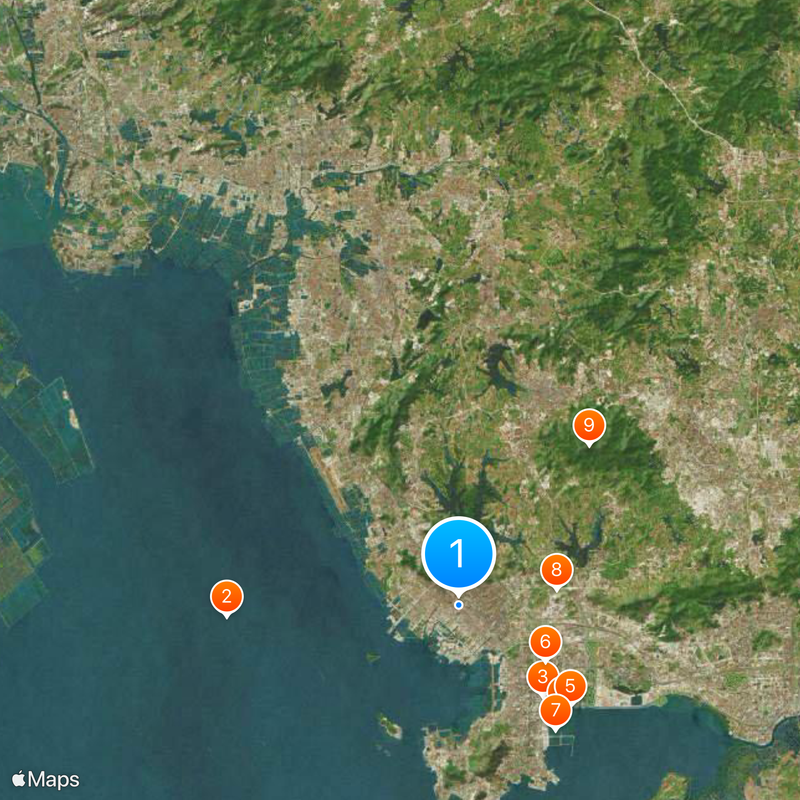Tap orange map pin number 6
Image resolution: width=800 pixels, height=800 pixels.
click(545, 641)
